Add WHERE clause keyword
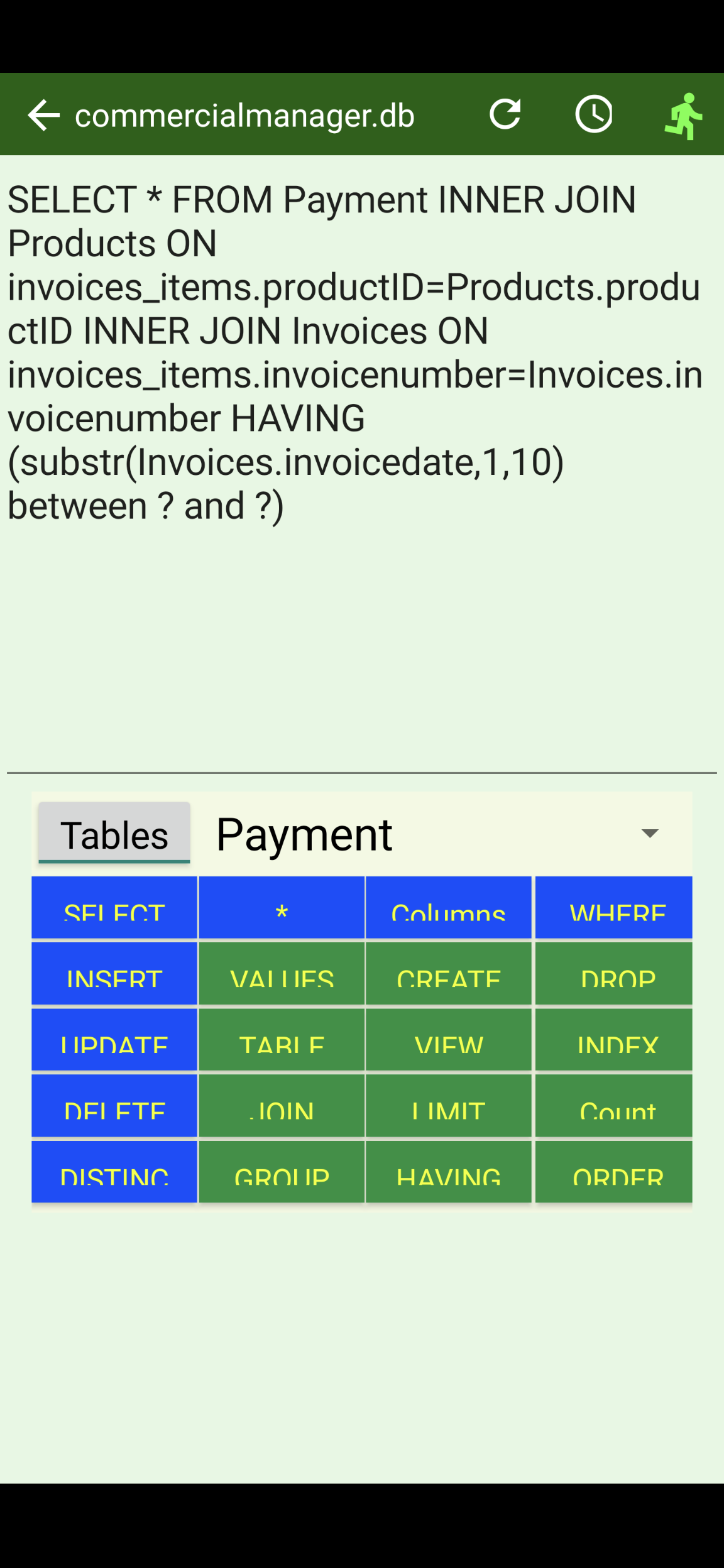This screenshot has height=1568, width=724. tap(614, 908)
